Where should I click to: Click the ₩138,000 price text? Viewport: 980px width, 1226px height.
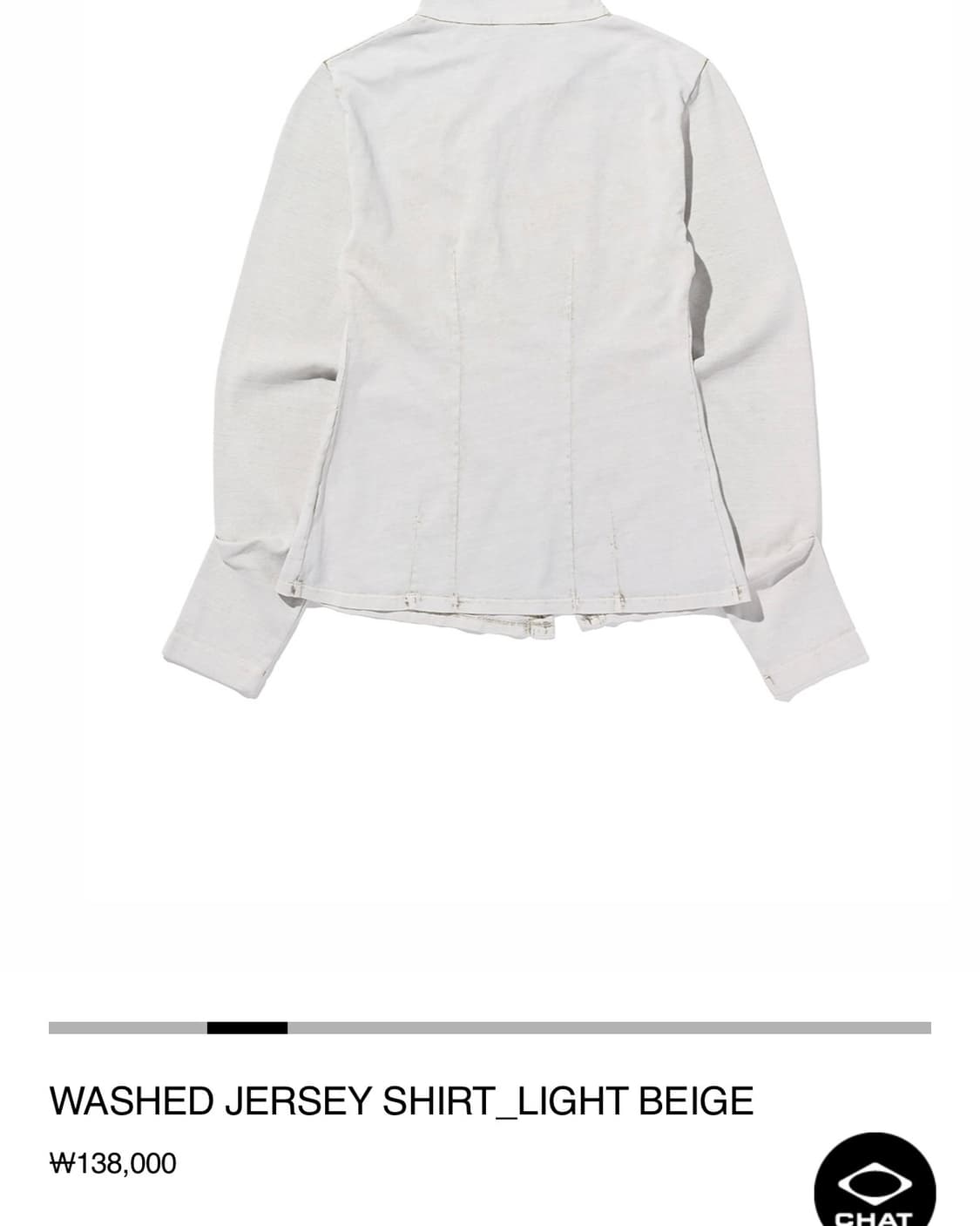click(x=114, y=1160)
